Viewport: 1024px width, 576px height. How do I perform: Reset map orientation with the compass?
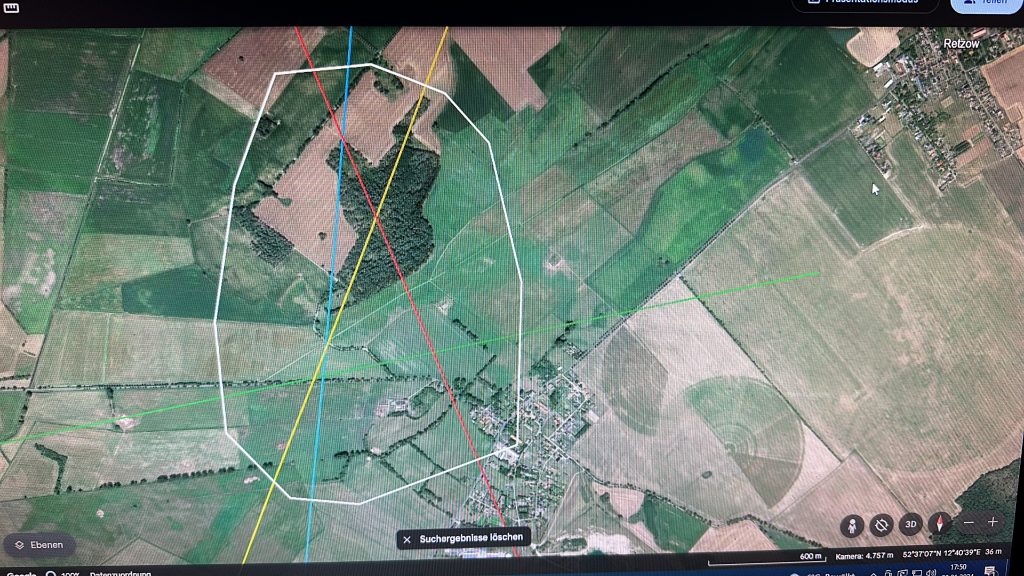click(939, 524)
